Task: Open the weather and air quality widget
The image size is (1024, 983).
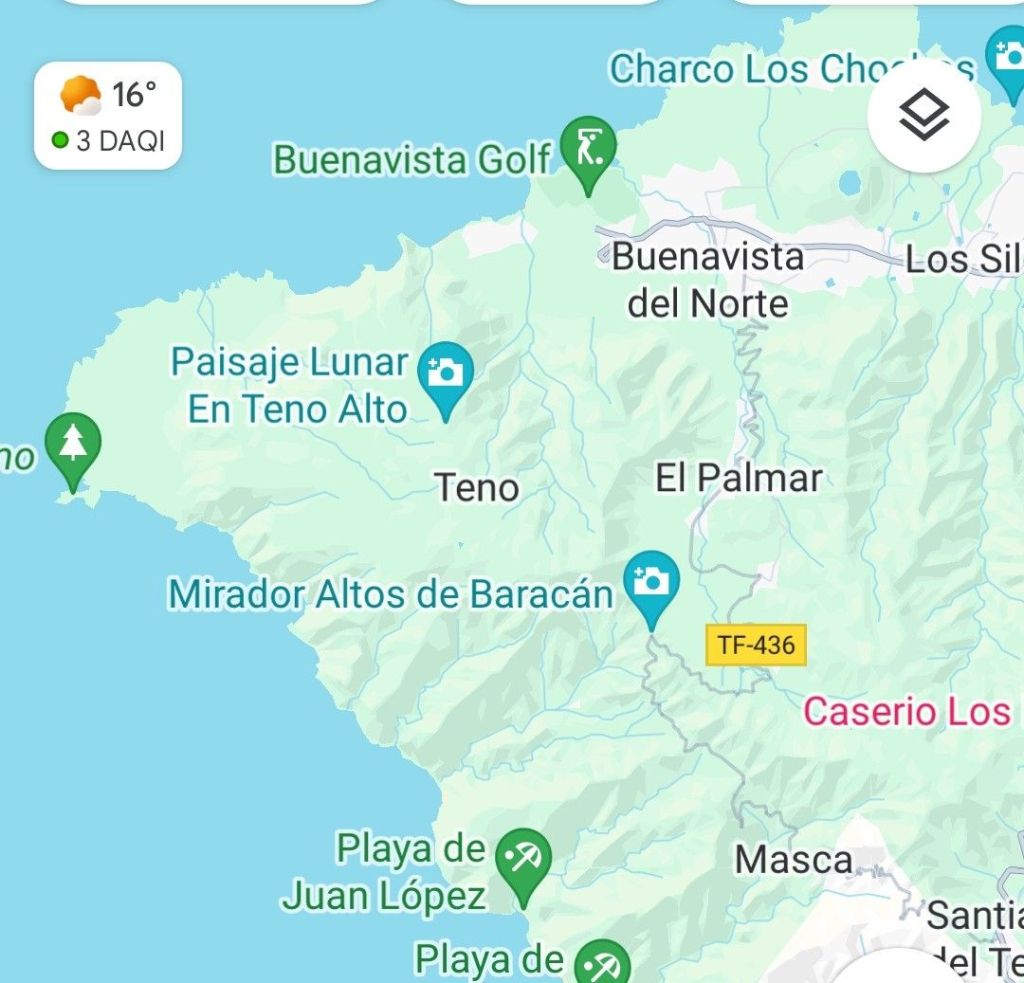Action: tap(108, 116)
